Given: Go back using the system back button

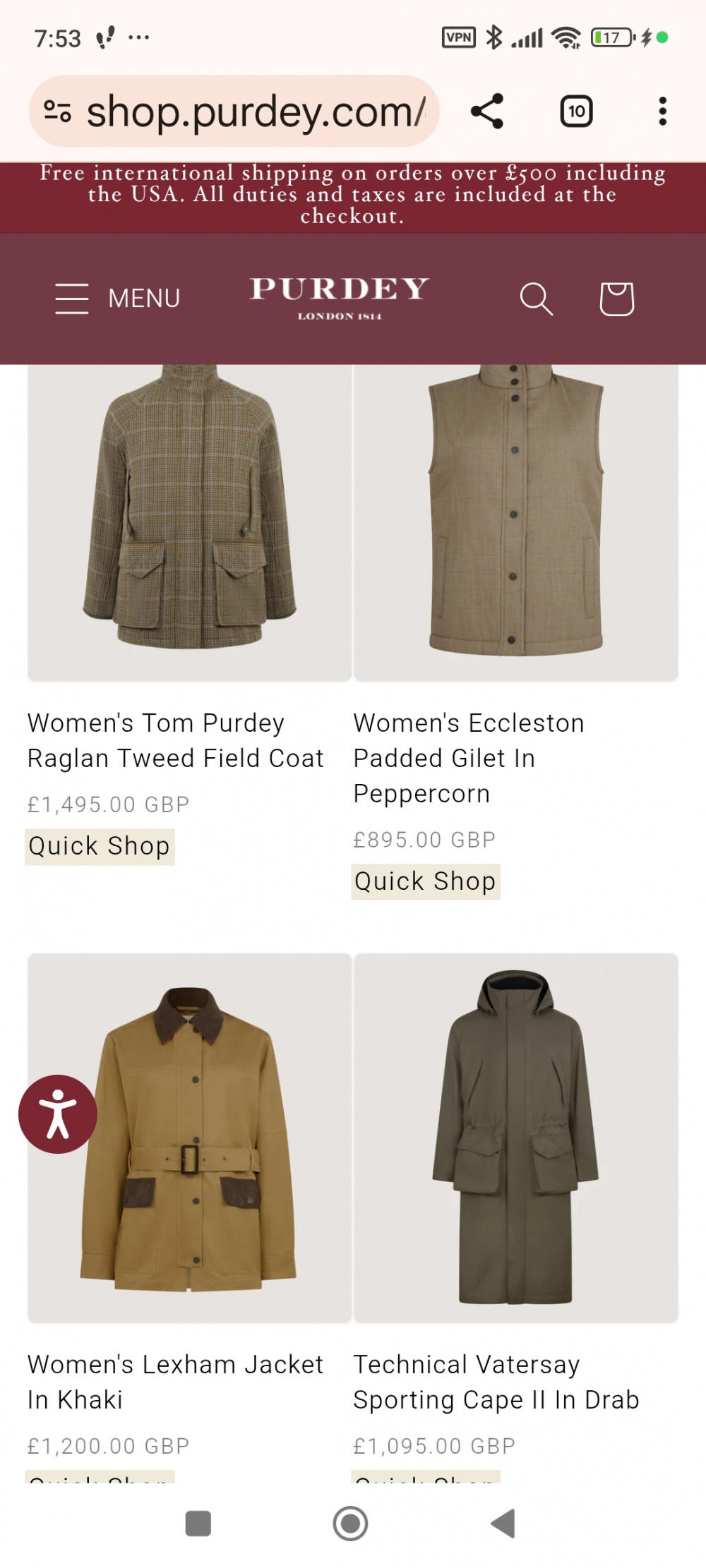Looking at the screenshot, I should (x=503, y=1524).
